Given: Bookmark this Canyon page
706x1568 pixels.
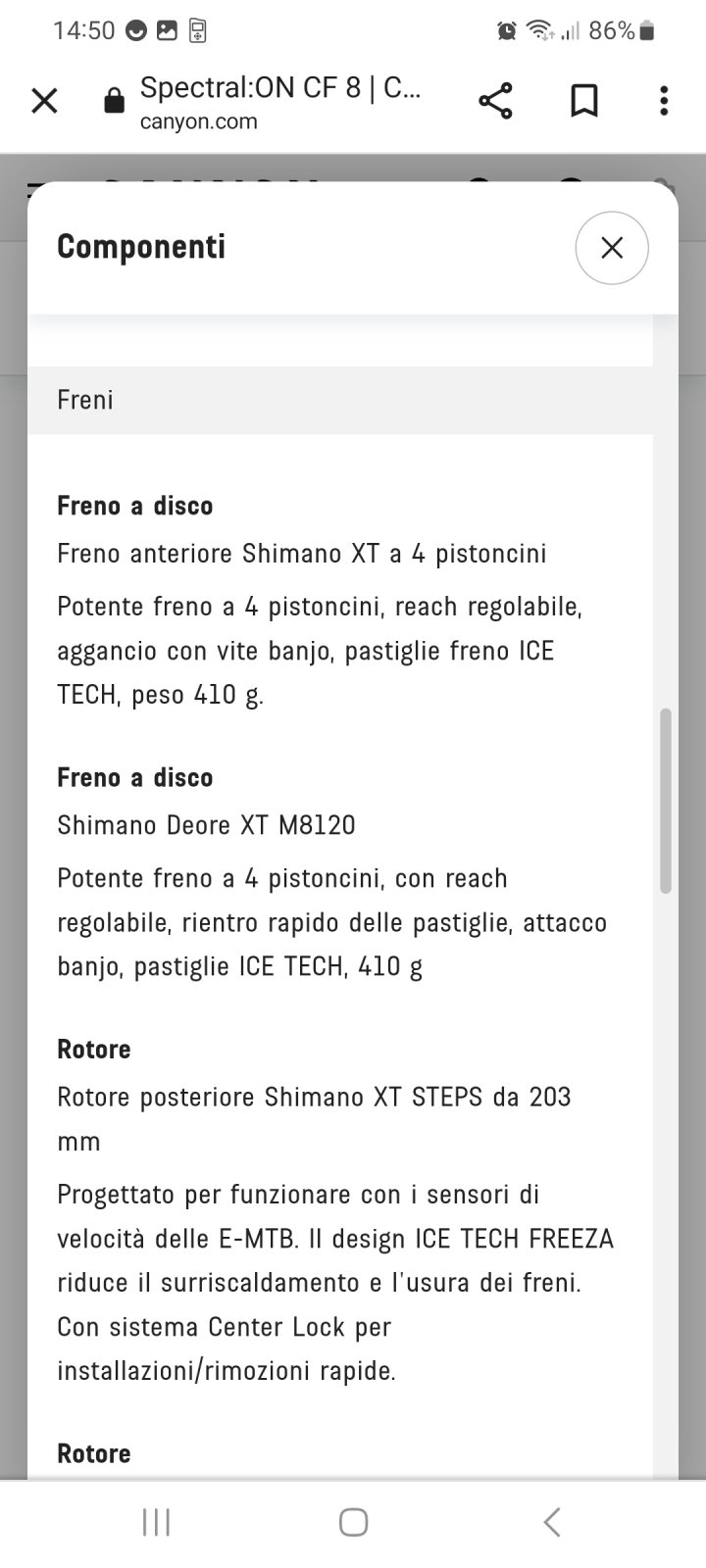Looking at the screenshot, I should 584,101.
